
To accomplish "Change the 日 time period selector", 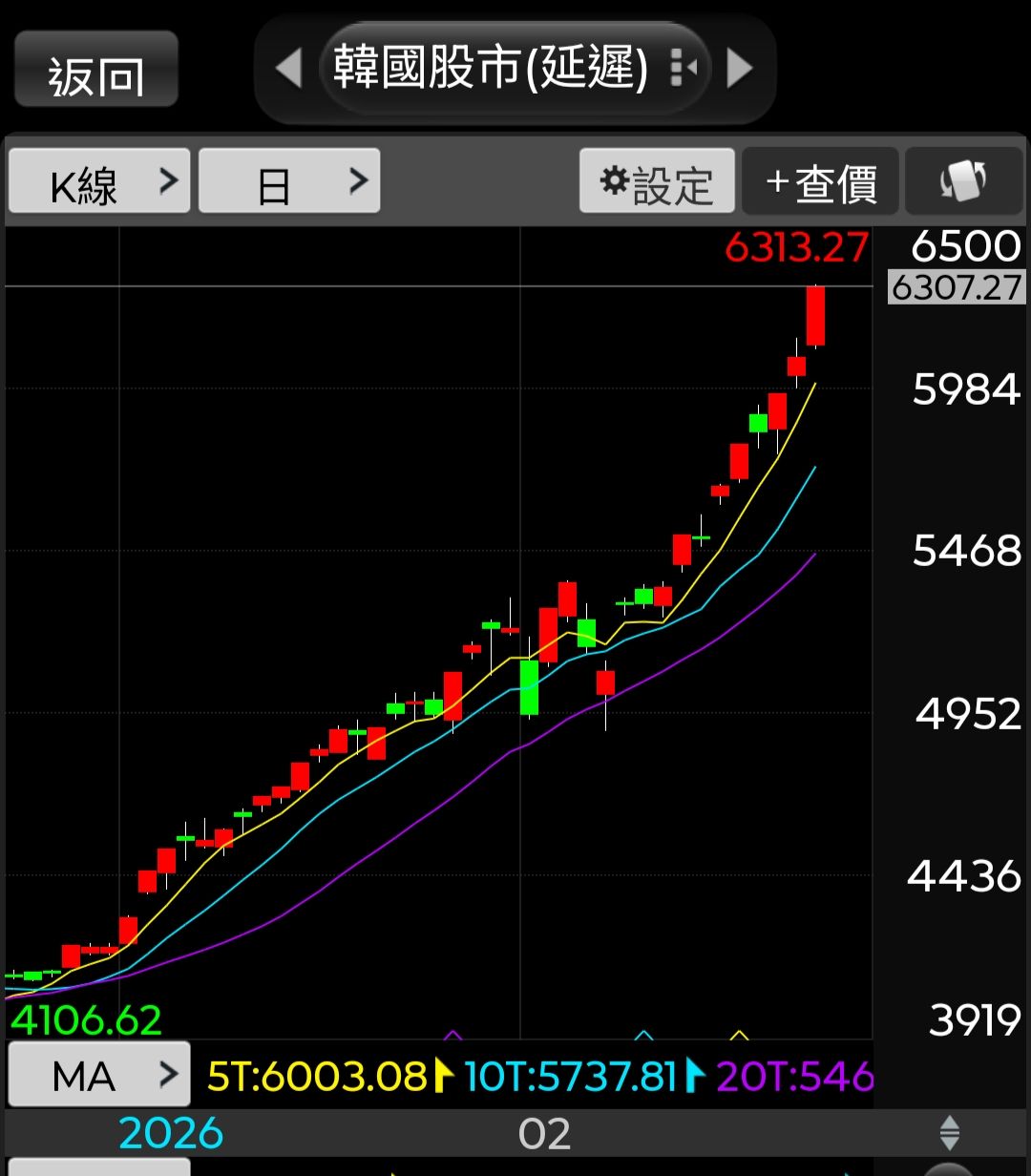I will point(289,181).
